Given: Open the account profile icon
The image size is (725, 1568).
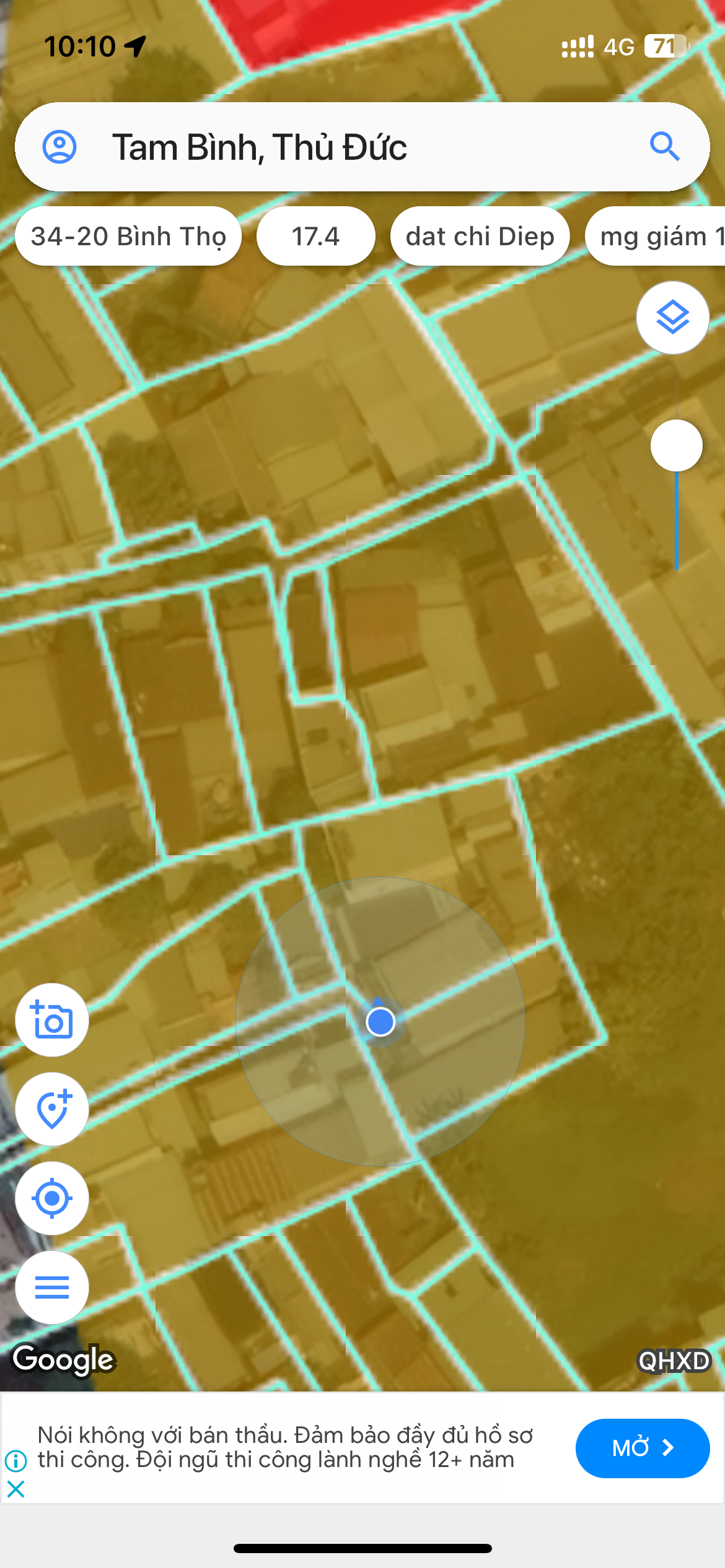Looking at the screenshot, I should tap(59, 147).
